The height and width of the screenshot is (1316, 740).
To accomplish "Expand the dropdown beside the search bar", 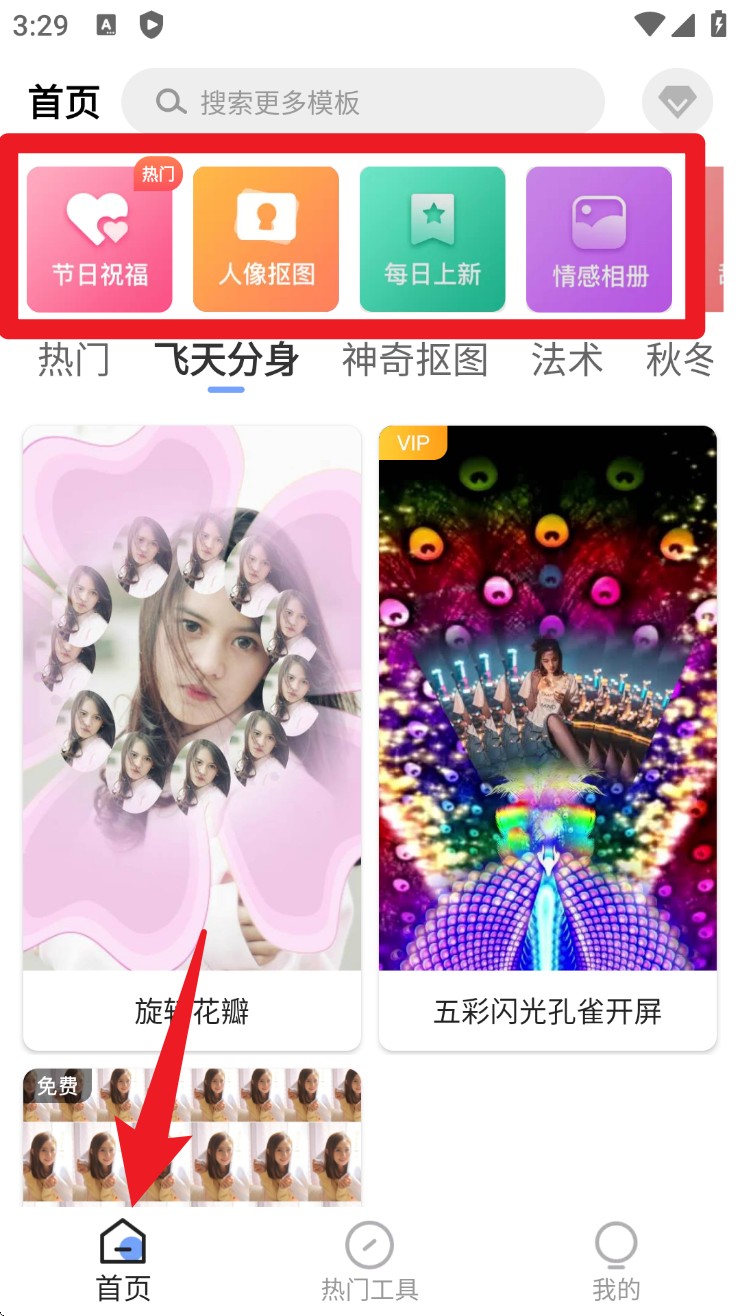I will 676,100.
